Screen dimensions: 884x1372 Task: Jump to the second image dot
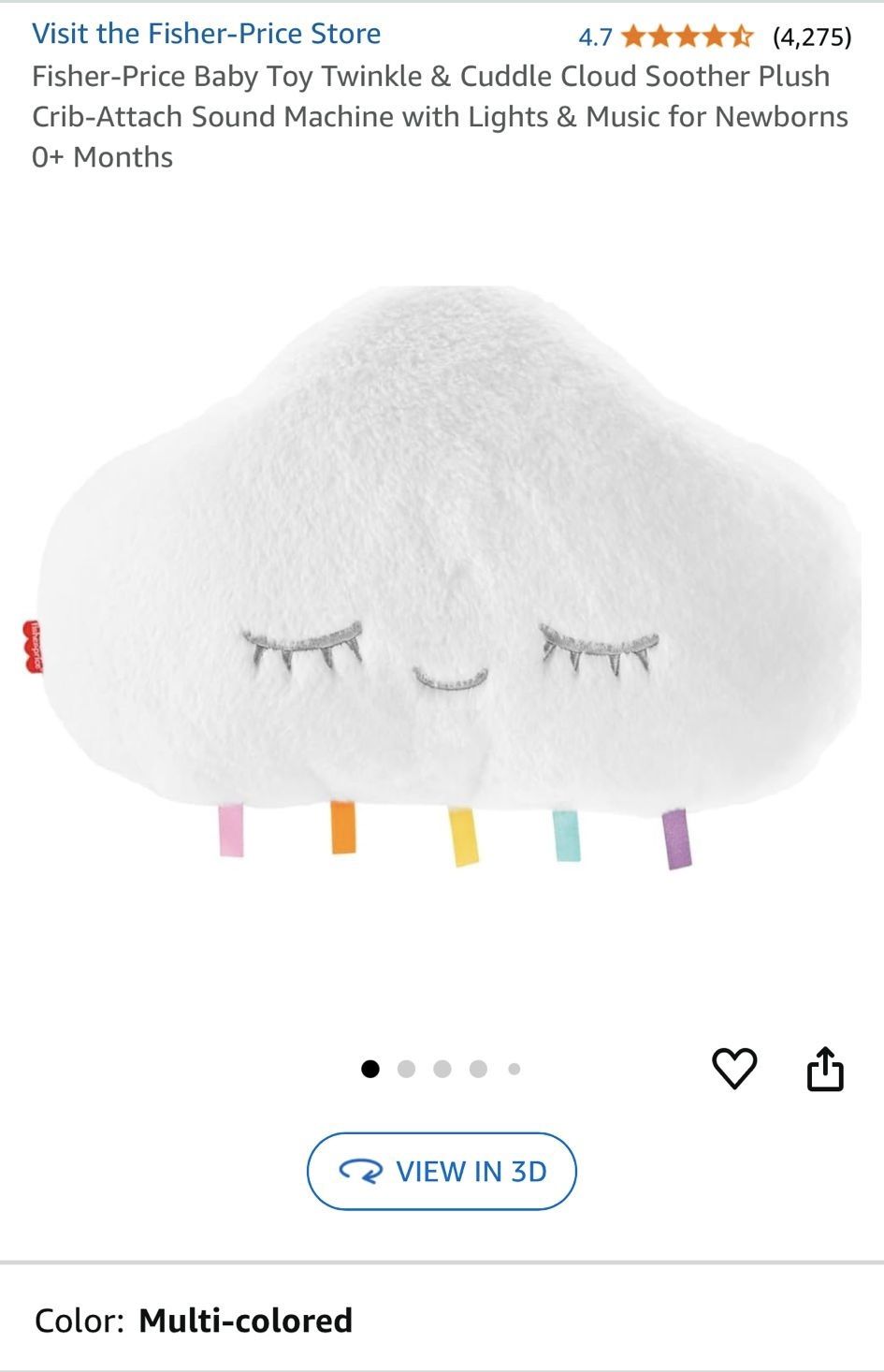[406, 1069]
